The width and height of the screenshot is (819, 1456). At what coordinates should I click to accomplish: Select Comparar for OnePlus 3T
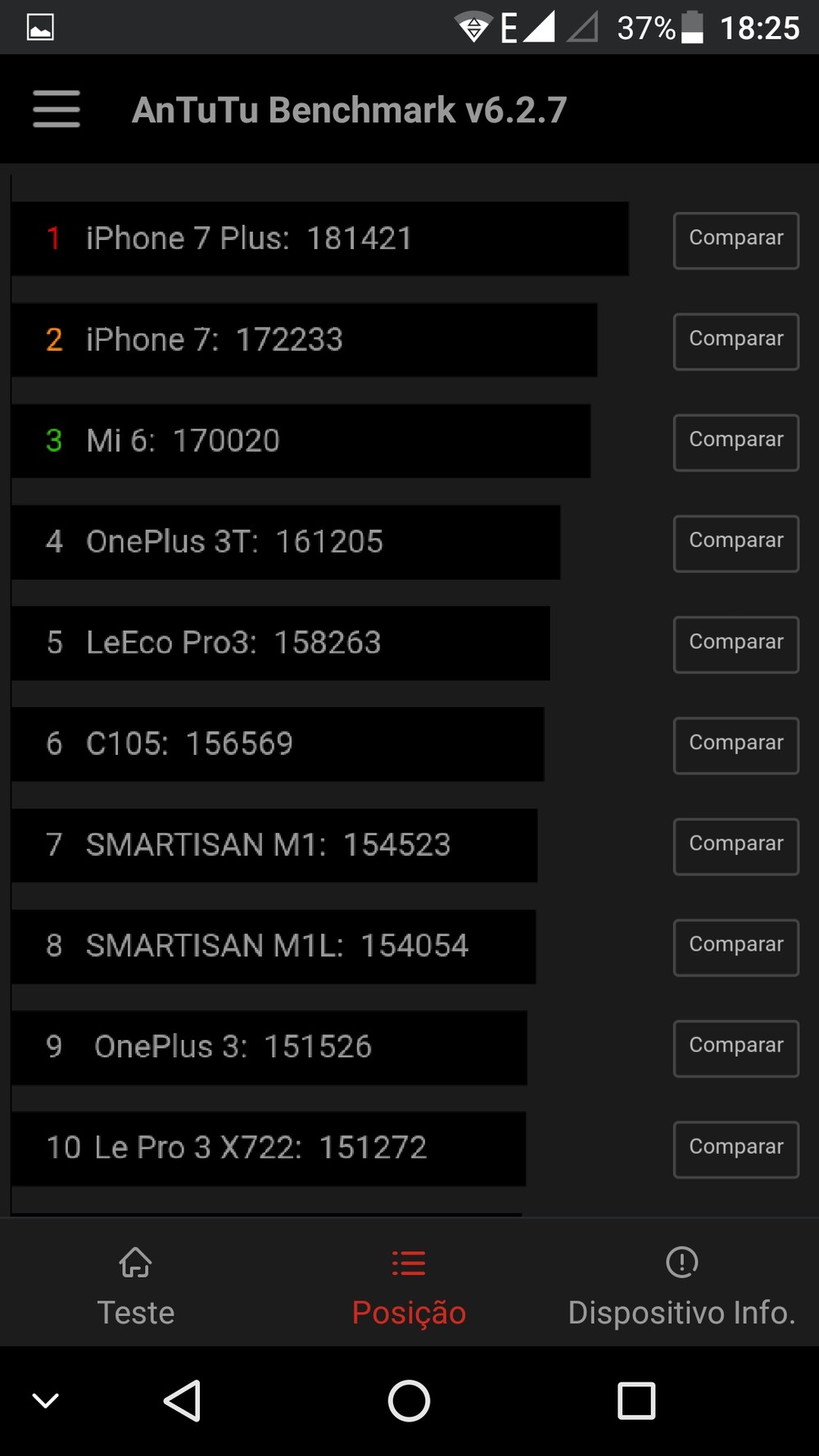click(735, 543)
